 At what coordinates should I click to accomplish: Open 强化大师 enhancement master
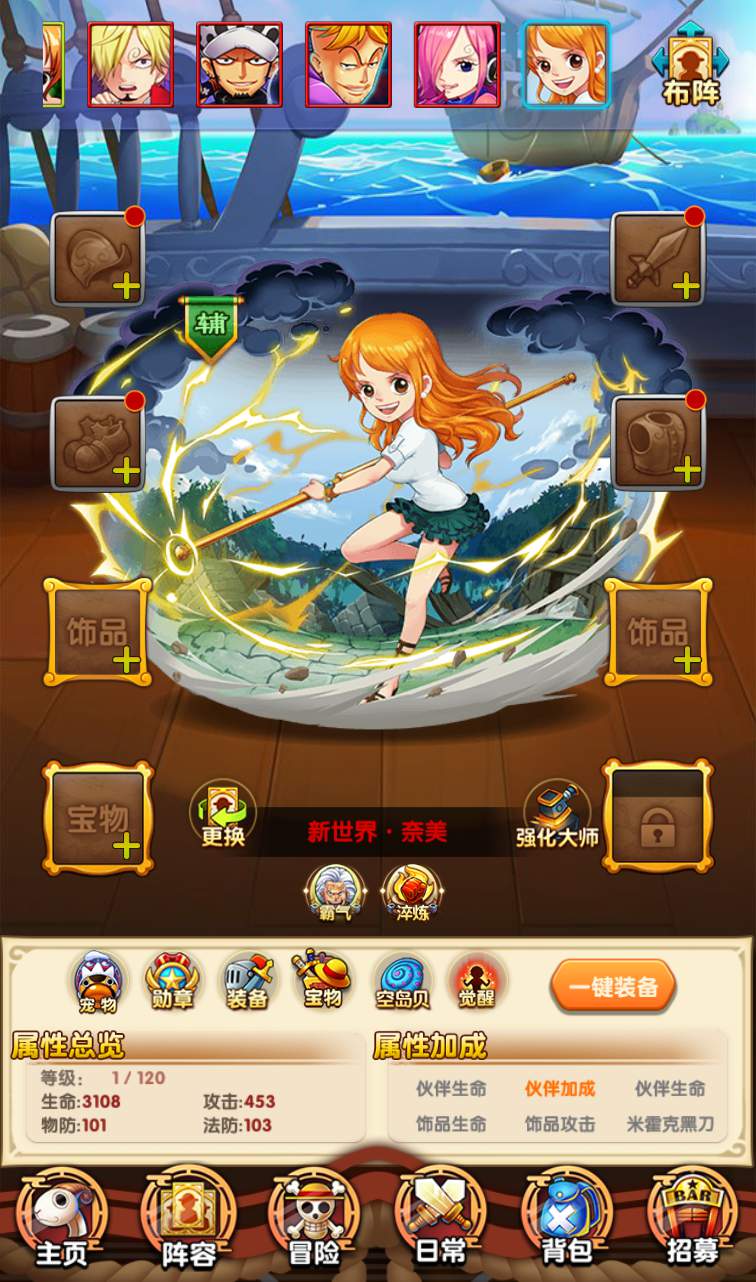[x=557, y=815]
